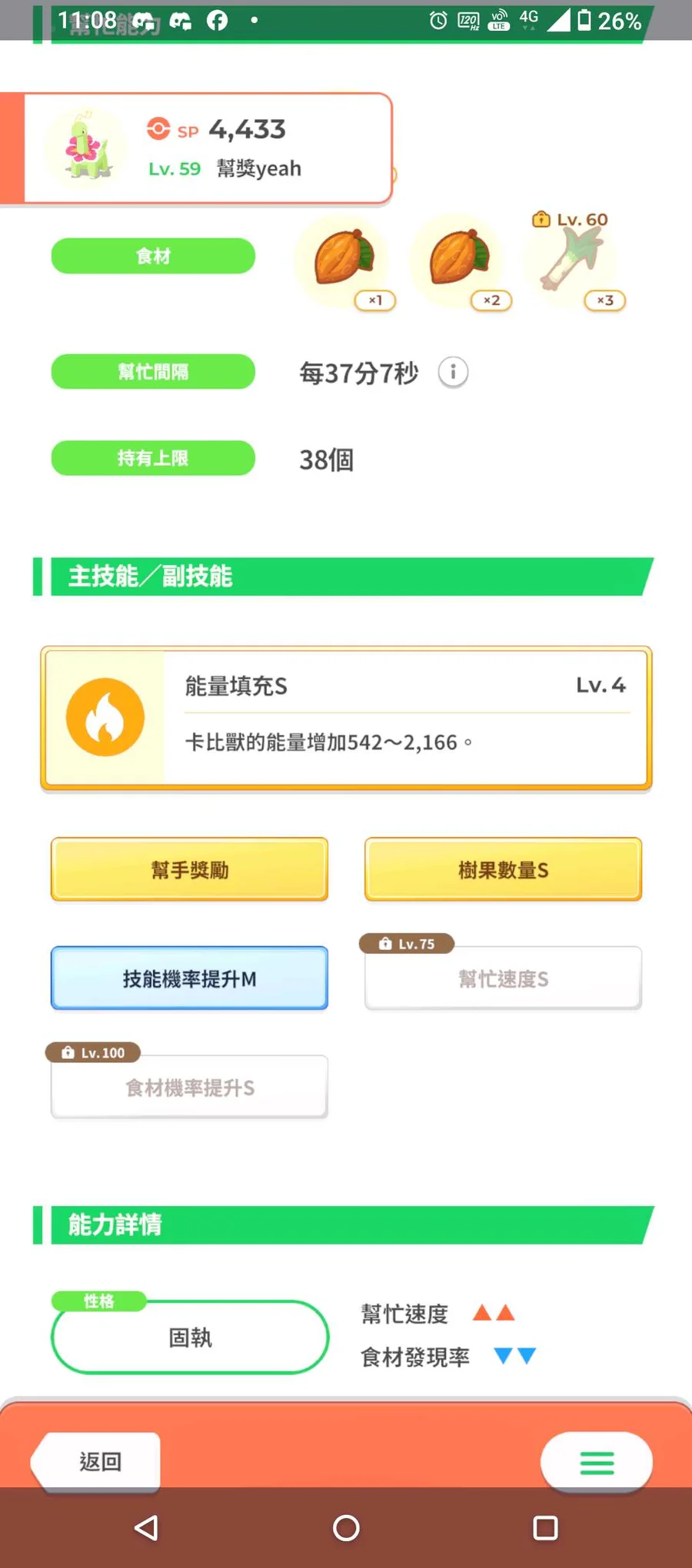Open the 能量填充S main skill card
Viewport: 692px width, 1568px height.
click(346, 718)
